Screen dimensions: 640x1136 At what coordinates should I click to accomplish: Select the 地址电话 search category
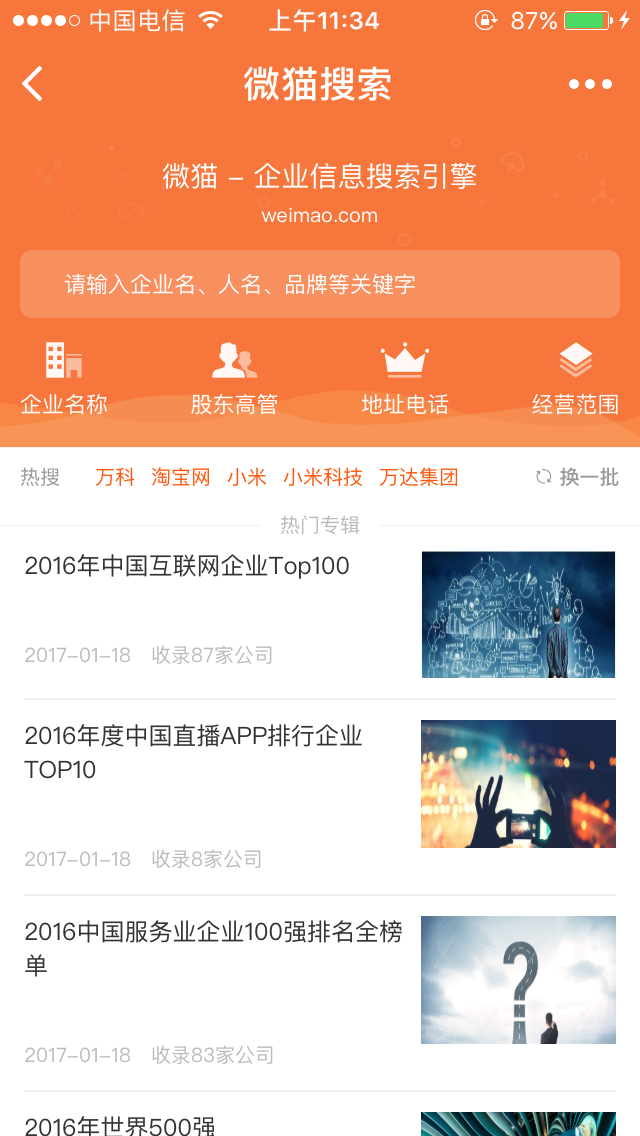coord(405,379)
